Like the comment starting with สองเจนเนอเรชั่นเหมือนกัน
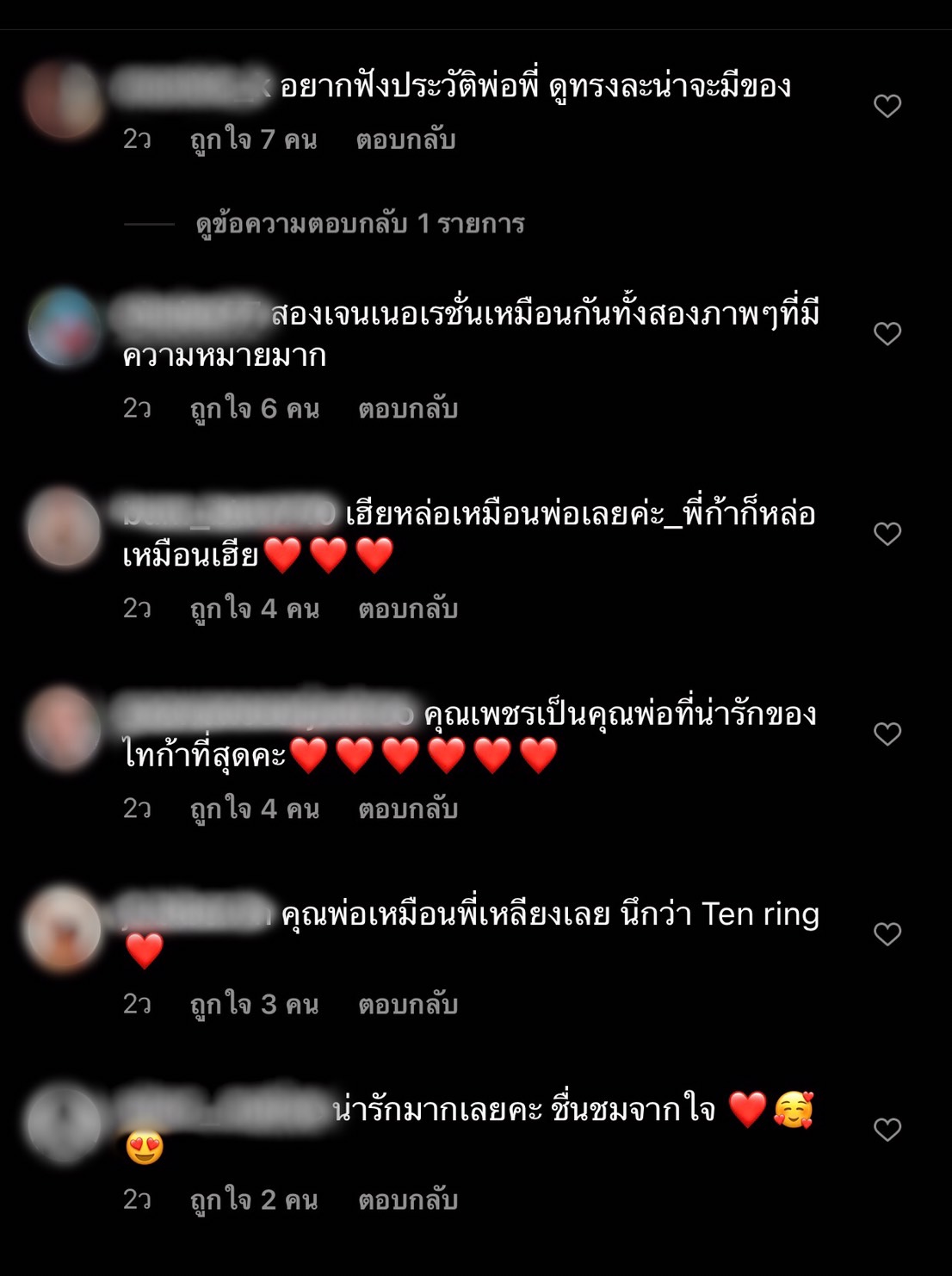Viewport: 952px width, 1276px height. (887, 333)
